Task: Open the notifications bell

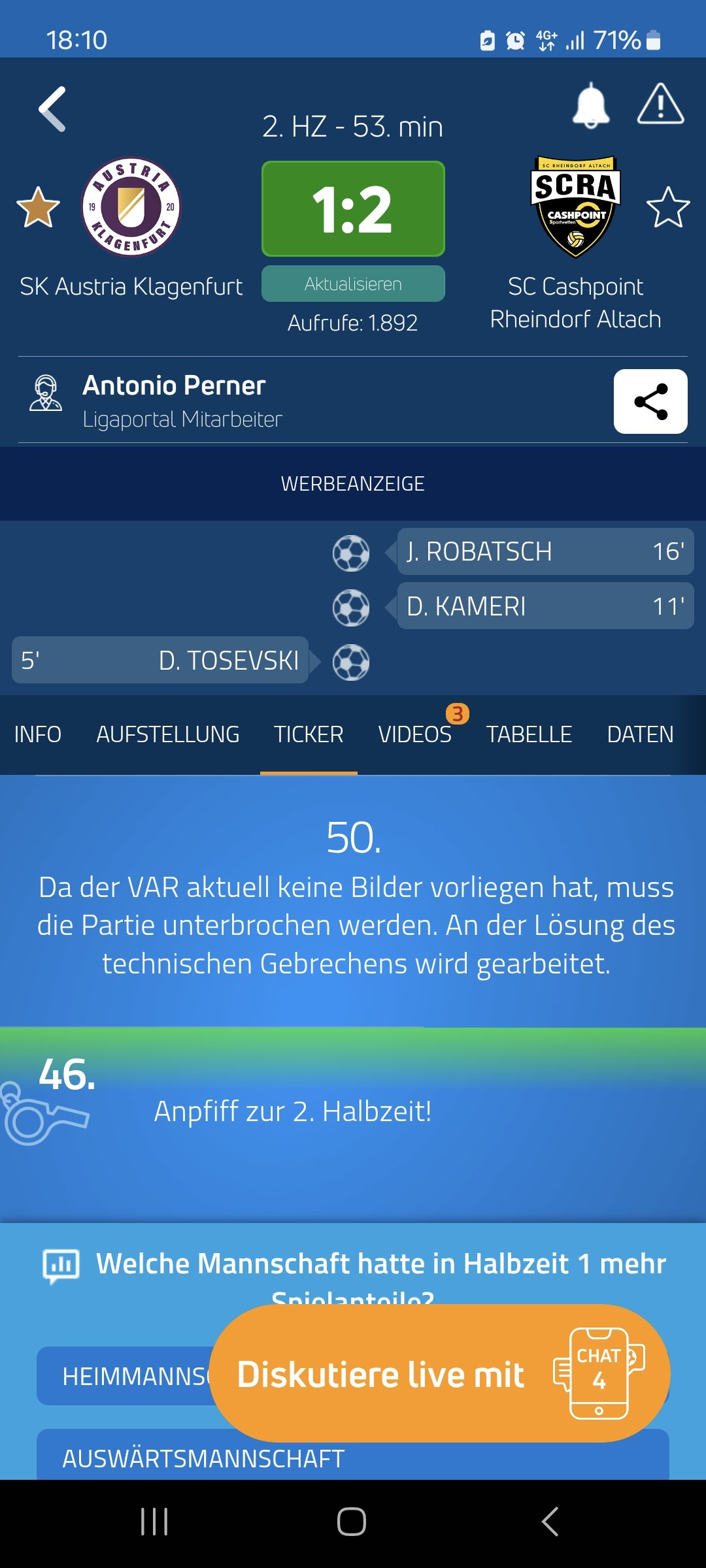Action: click(x=591, y=106)
